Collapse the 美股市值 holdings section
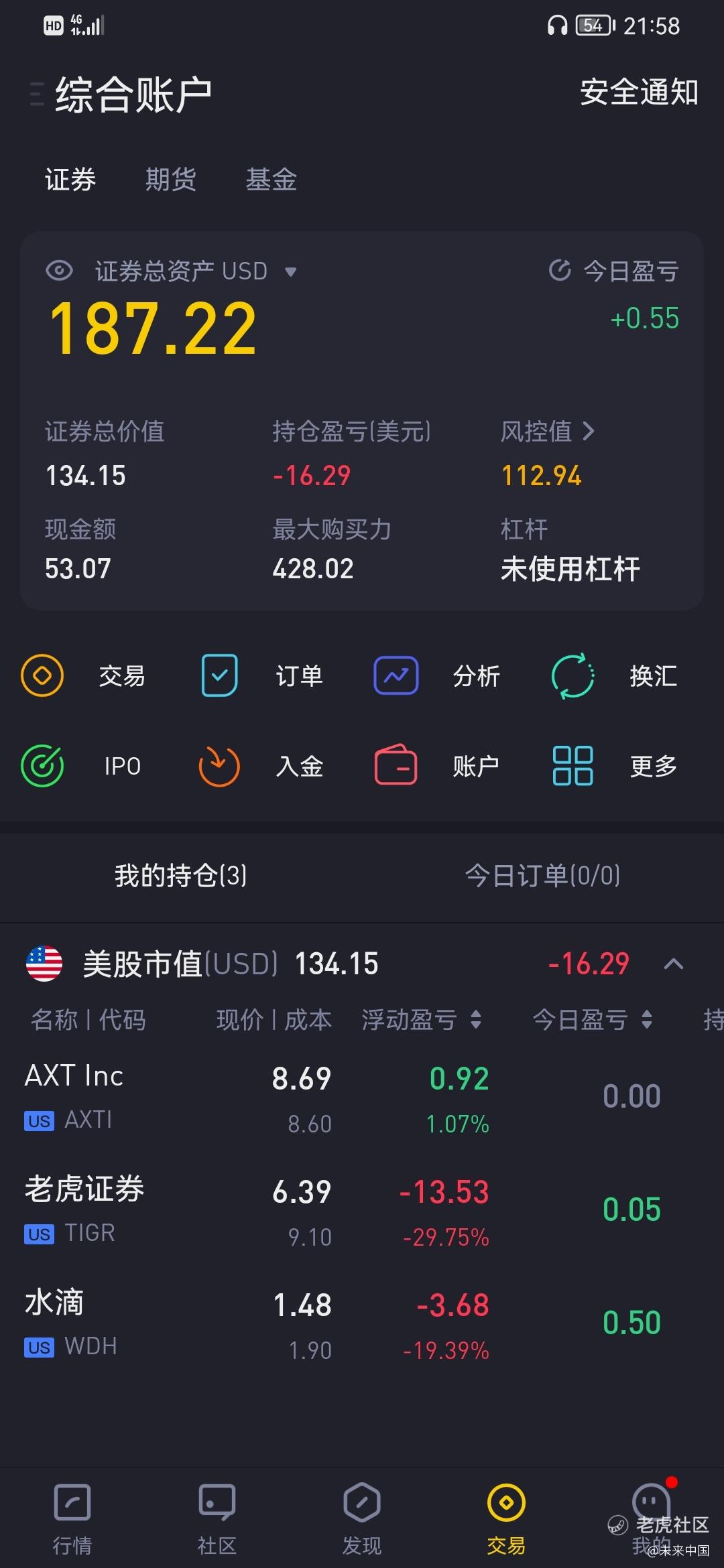The height and width of the screenshot is (1568, 724). (673, 964)
